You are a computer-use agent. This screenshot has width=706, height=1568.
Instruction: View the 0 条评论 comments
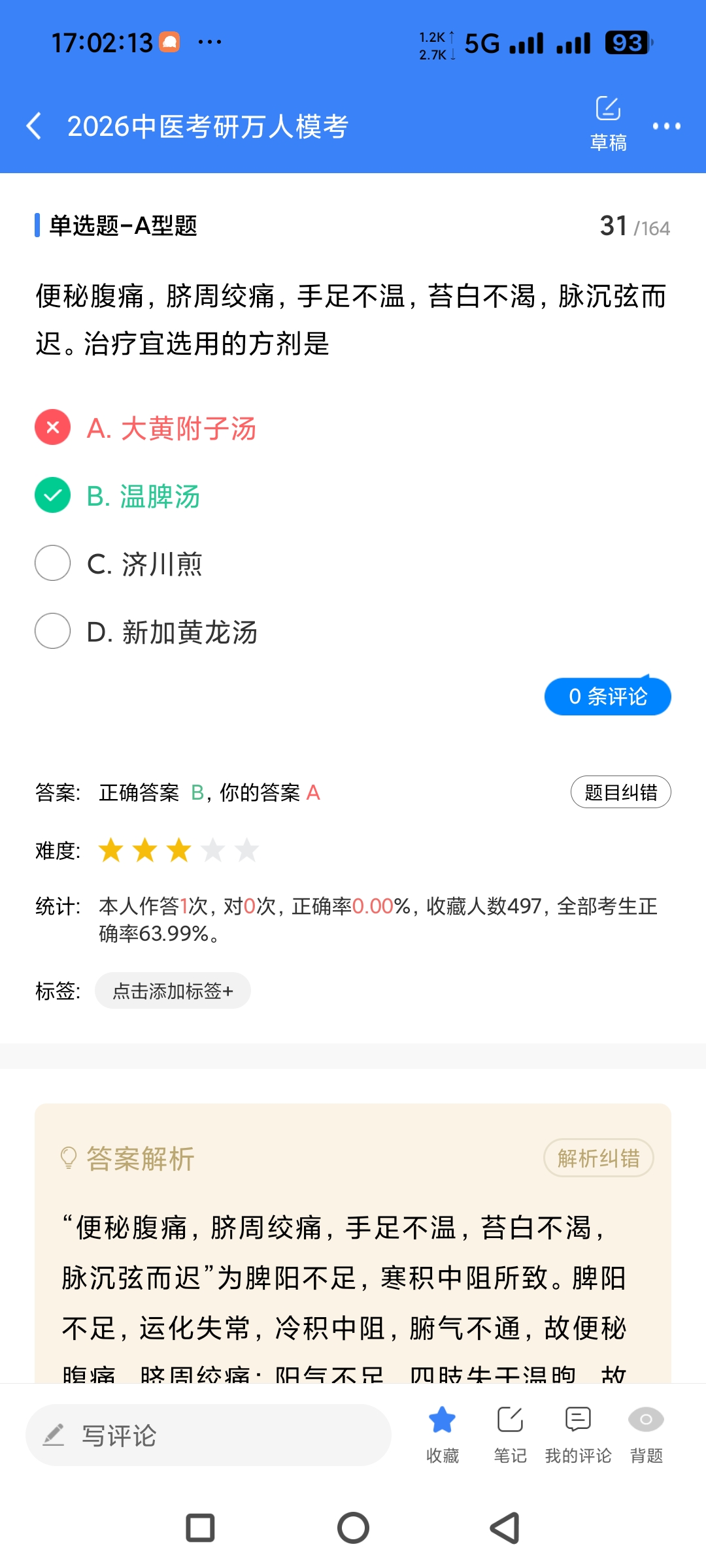[x=607, y=696]
